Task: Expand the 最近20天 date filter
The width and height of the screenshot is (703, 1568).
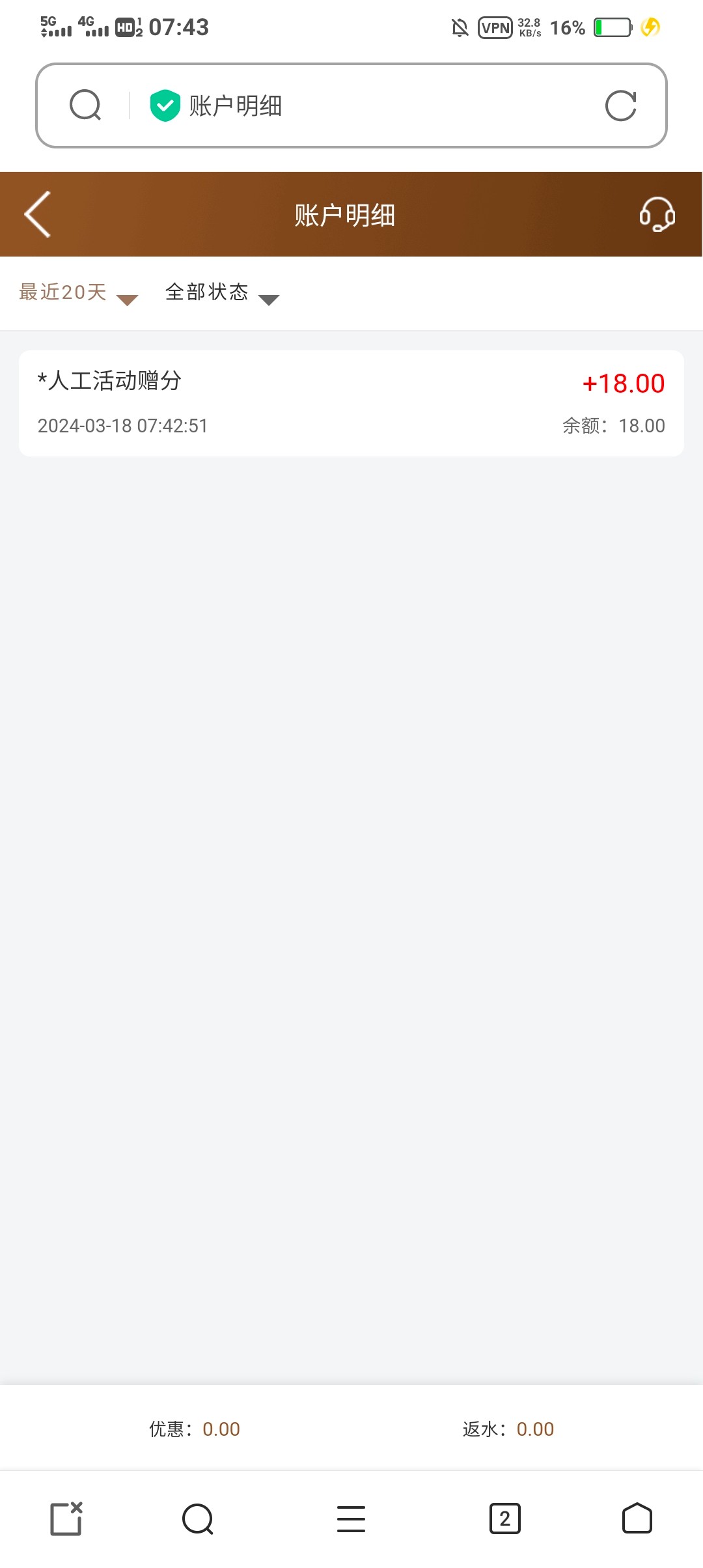Action: click(x=79, y=293)
